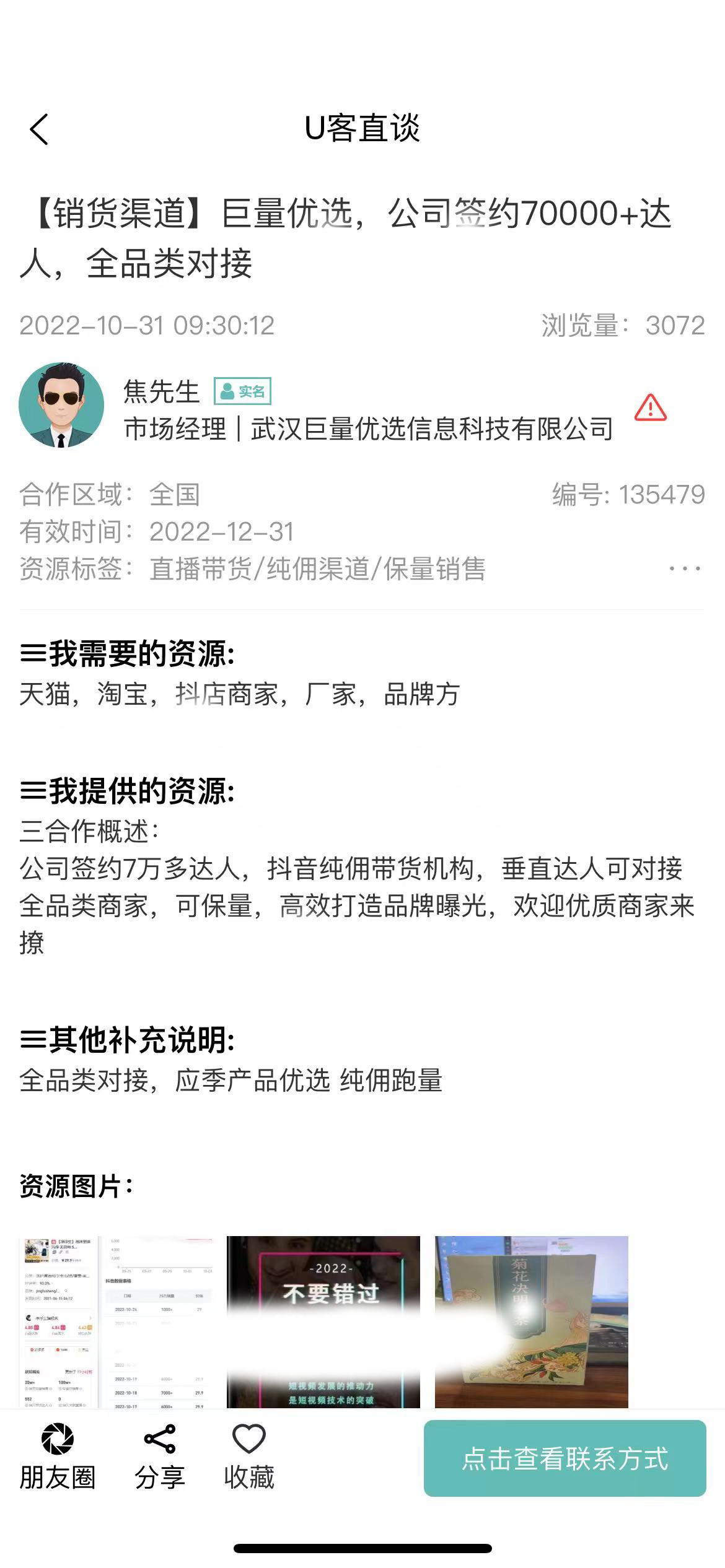The image size is (725, 1568).
Task: Tap the 分享 share icon
Action: (159, 1458)
